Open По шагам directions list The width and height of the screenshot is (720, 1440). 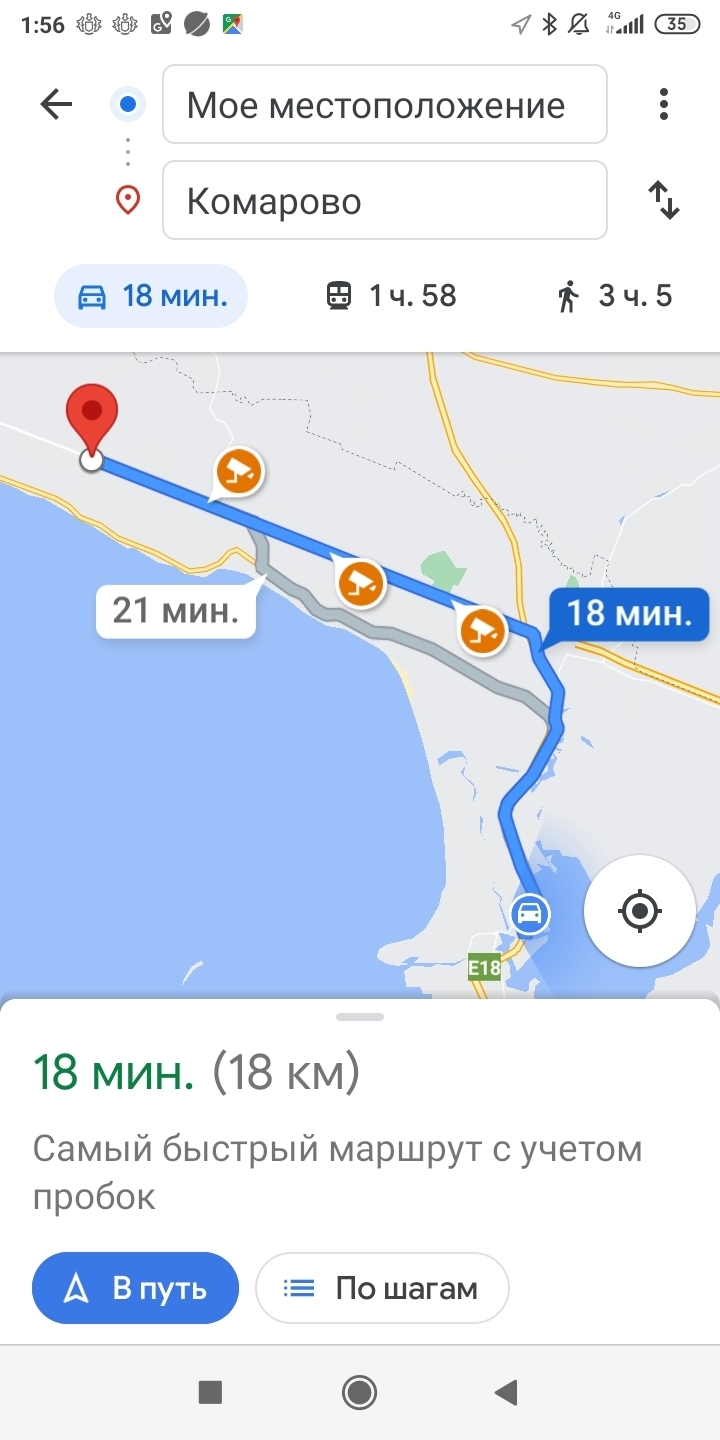coord(382,1288)
